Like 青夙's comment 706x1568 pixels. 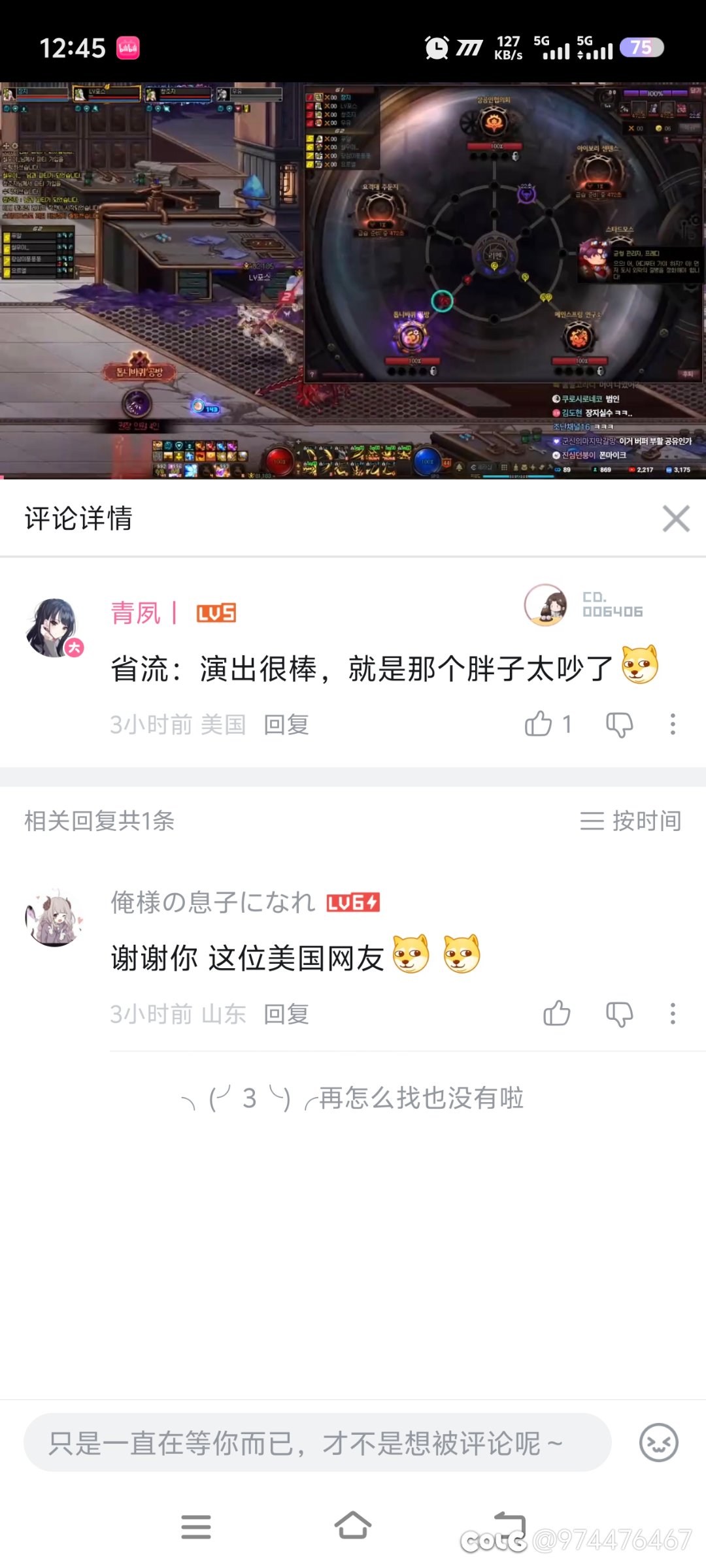click(x=539, y=724)
